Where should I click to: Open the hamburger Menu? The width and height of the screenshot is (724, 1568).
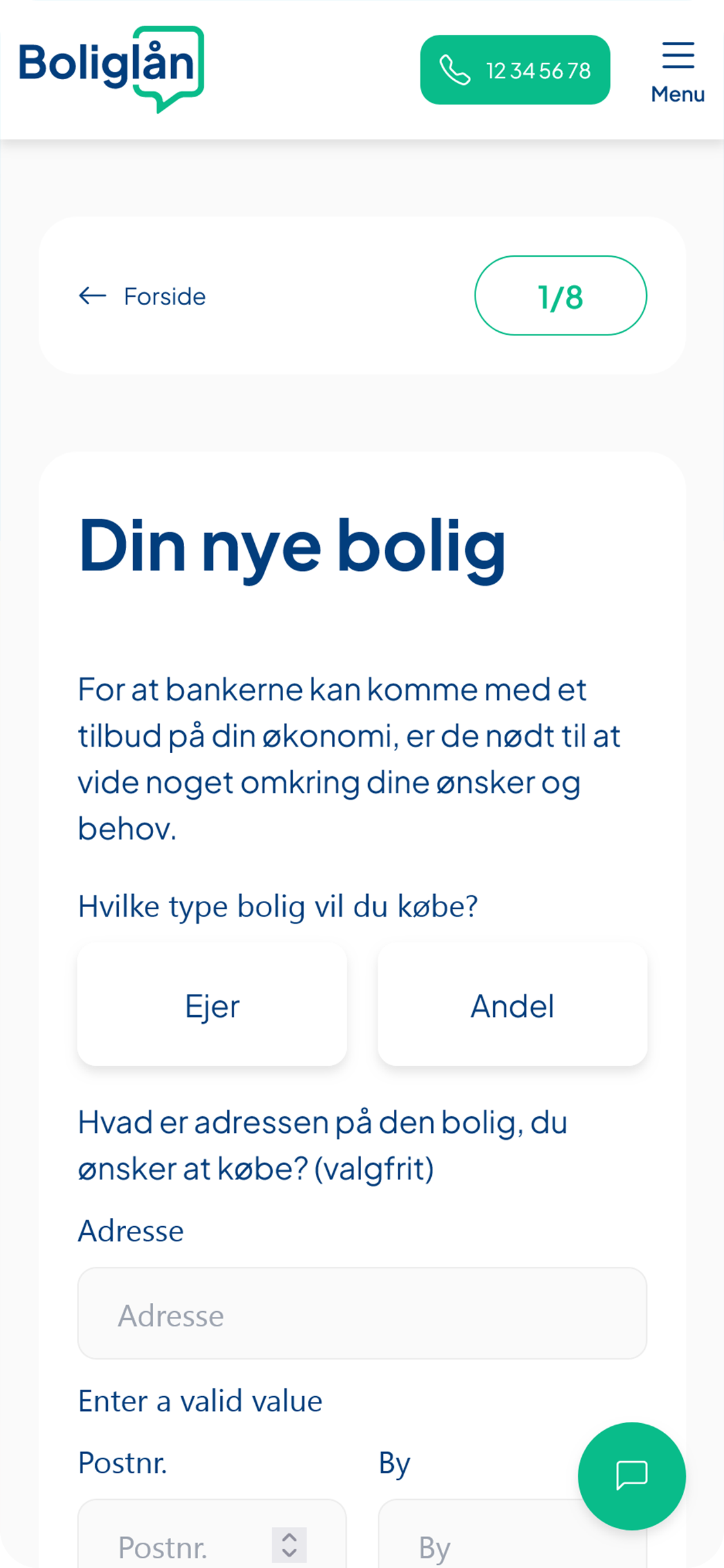678,71
